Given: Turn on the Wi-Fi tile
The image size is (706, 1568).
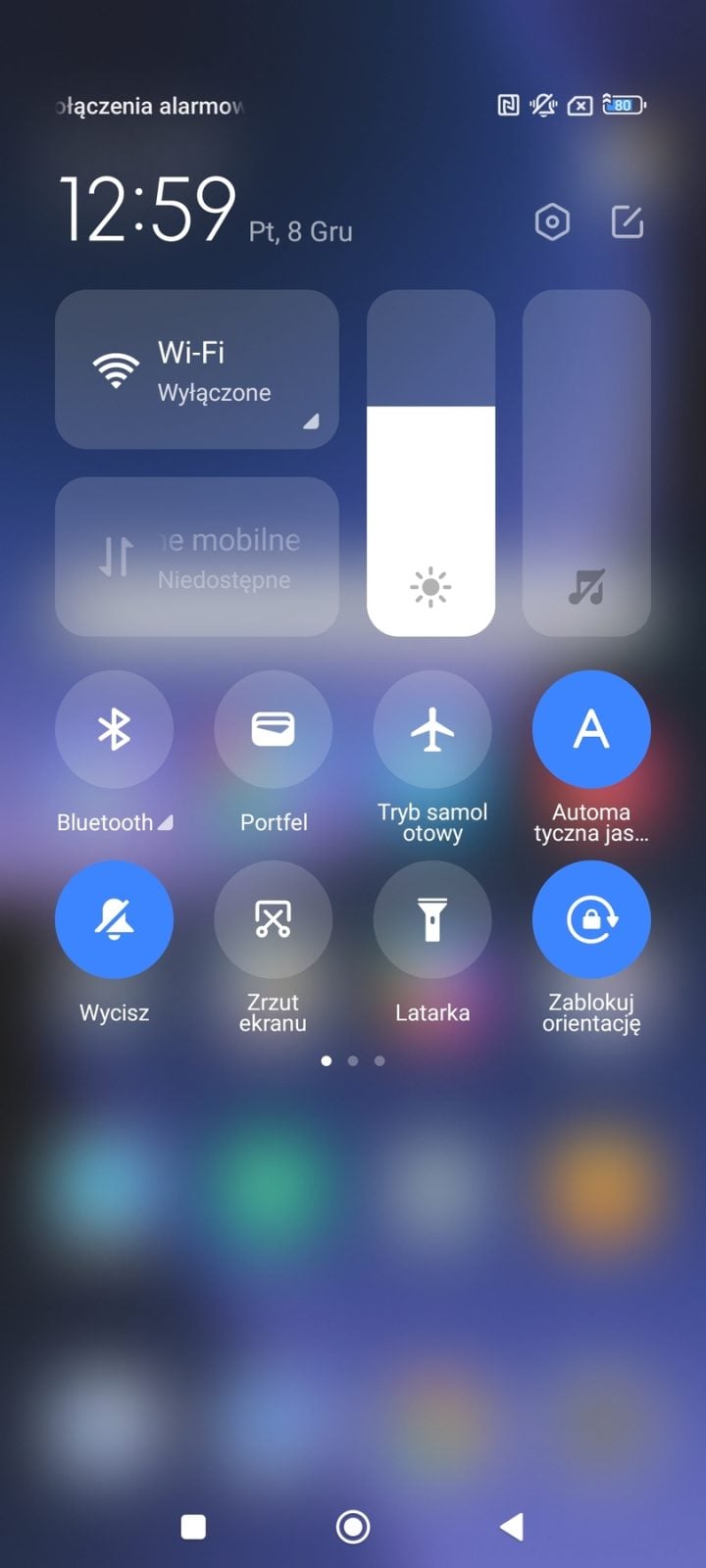Looking at the screenshot, I should click(196, 369).
